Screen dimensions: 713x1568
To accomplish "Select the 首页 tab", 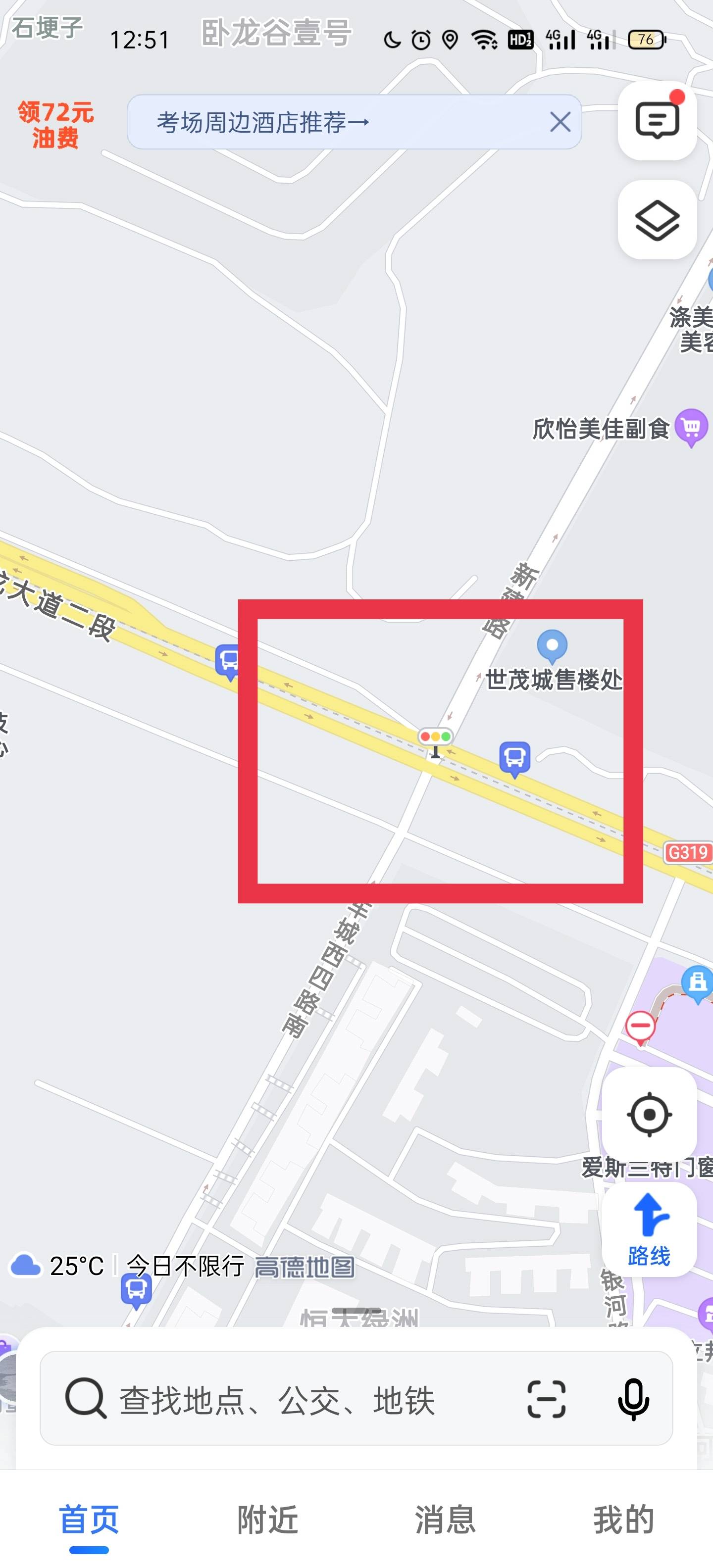I will [x=89, y=1519].
